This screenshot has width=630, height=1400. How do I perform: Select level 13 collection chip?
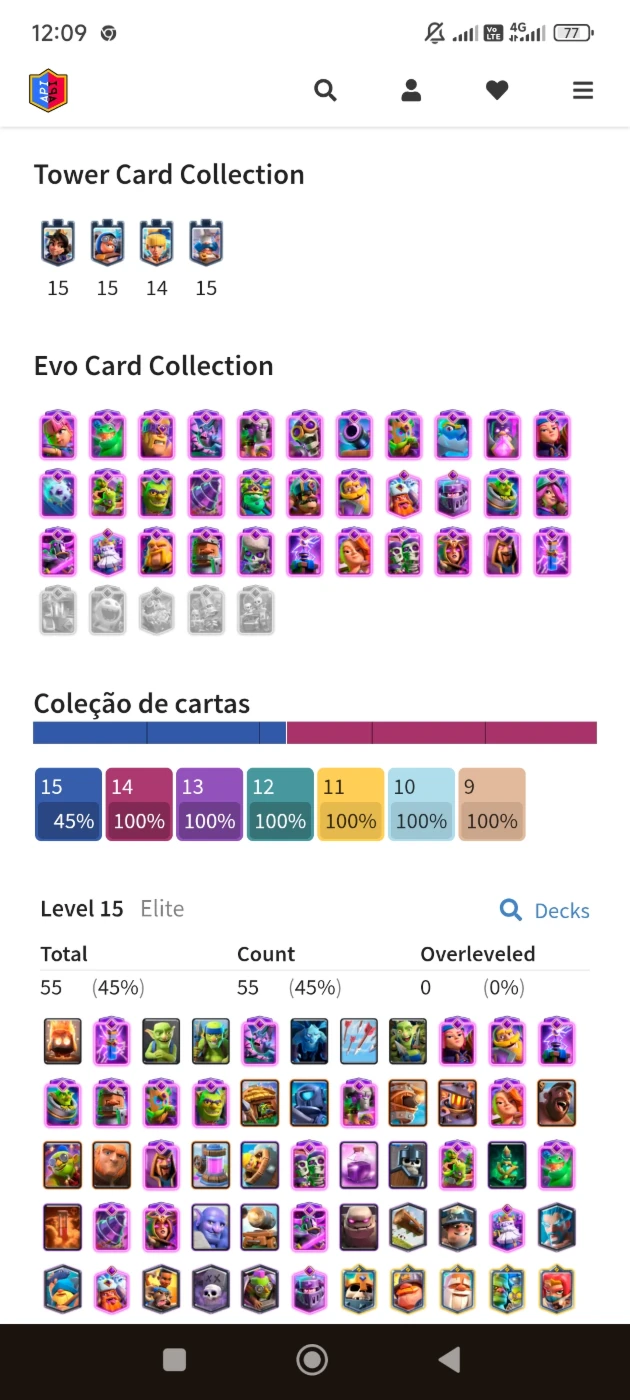pos(210,804)
